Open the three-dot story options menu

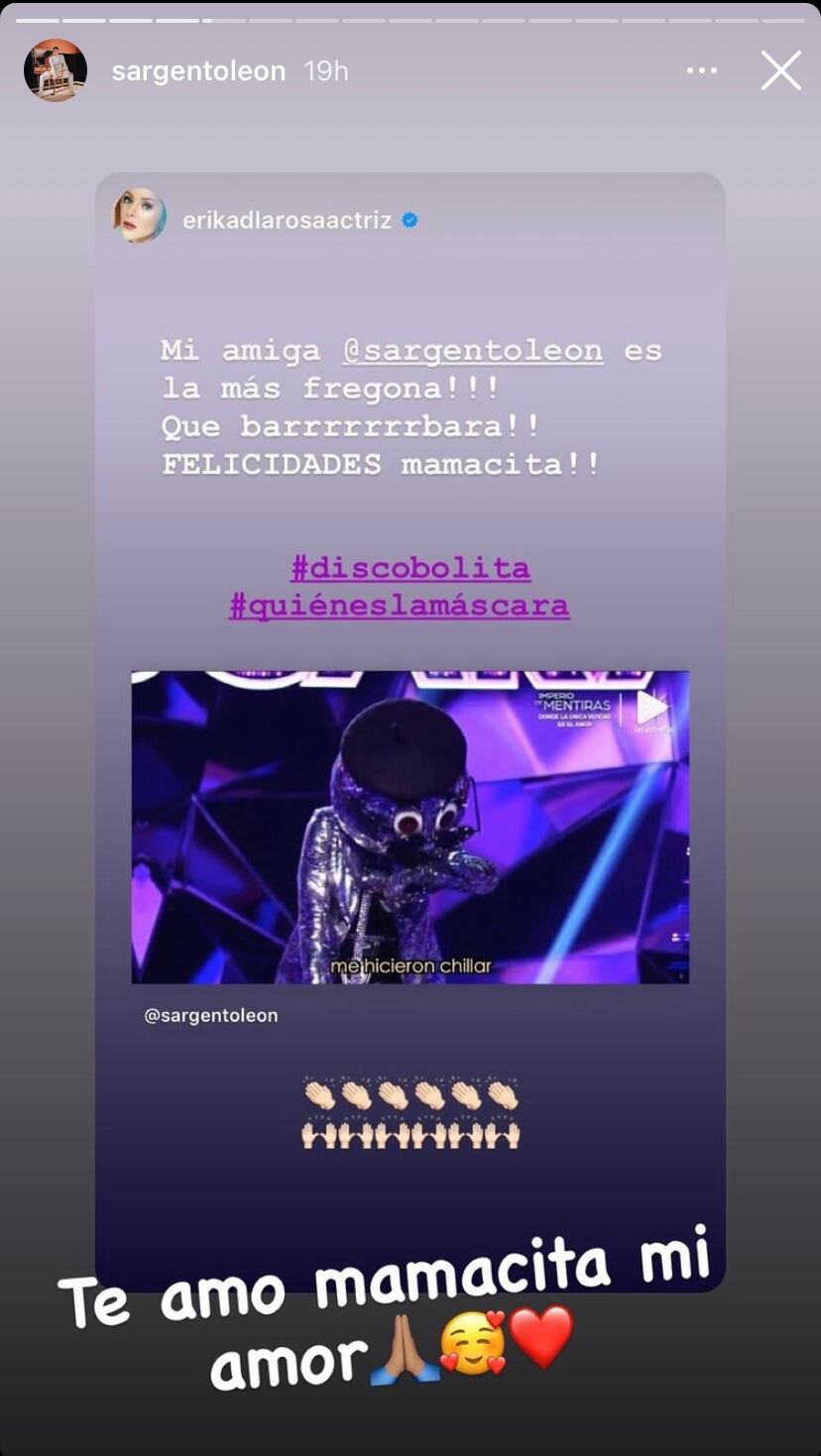coord(702,70)
